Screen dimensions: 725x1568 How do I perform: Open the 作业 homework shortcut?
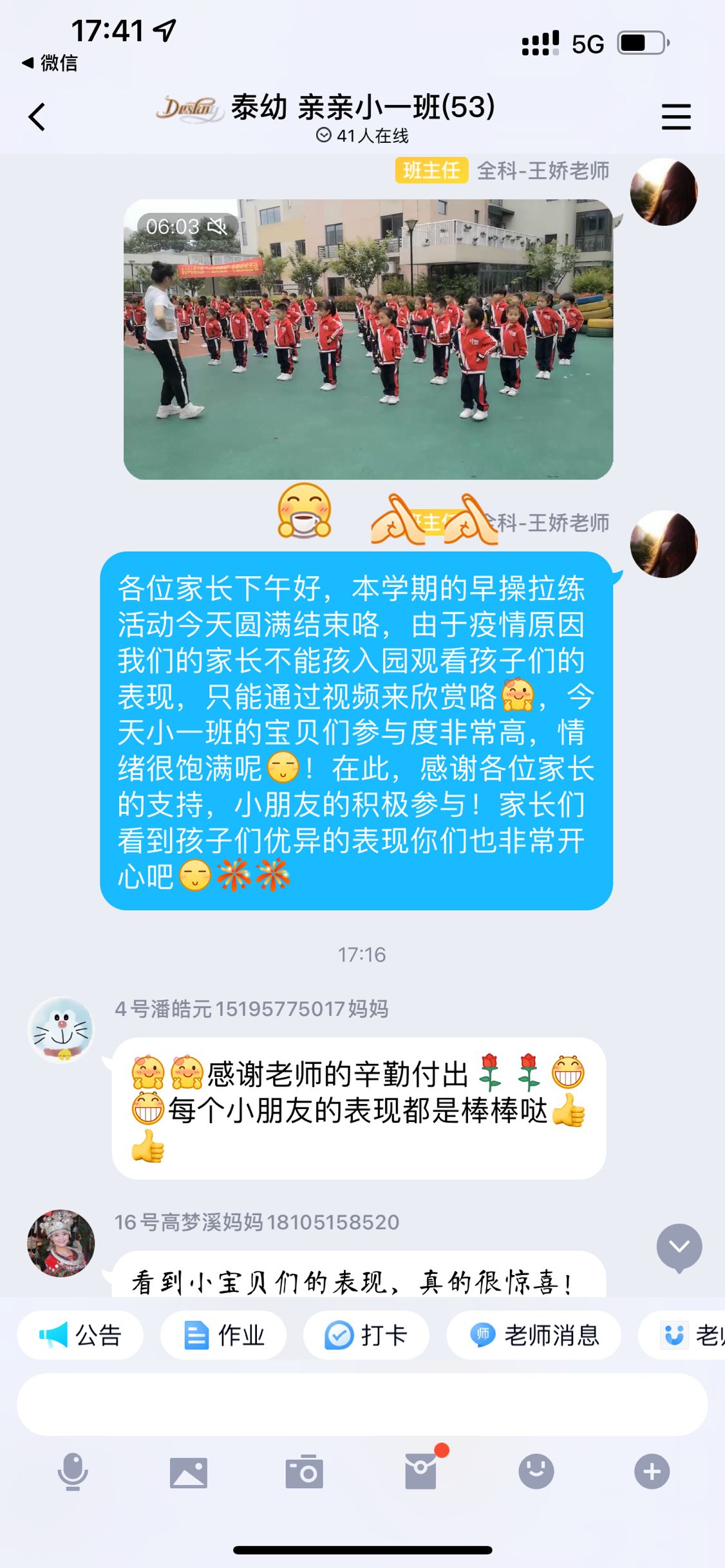pyautogui.click(x=223, y=1335)
